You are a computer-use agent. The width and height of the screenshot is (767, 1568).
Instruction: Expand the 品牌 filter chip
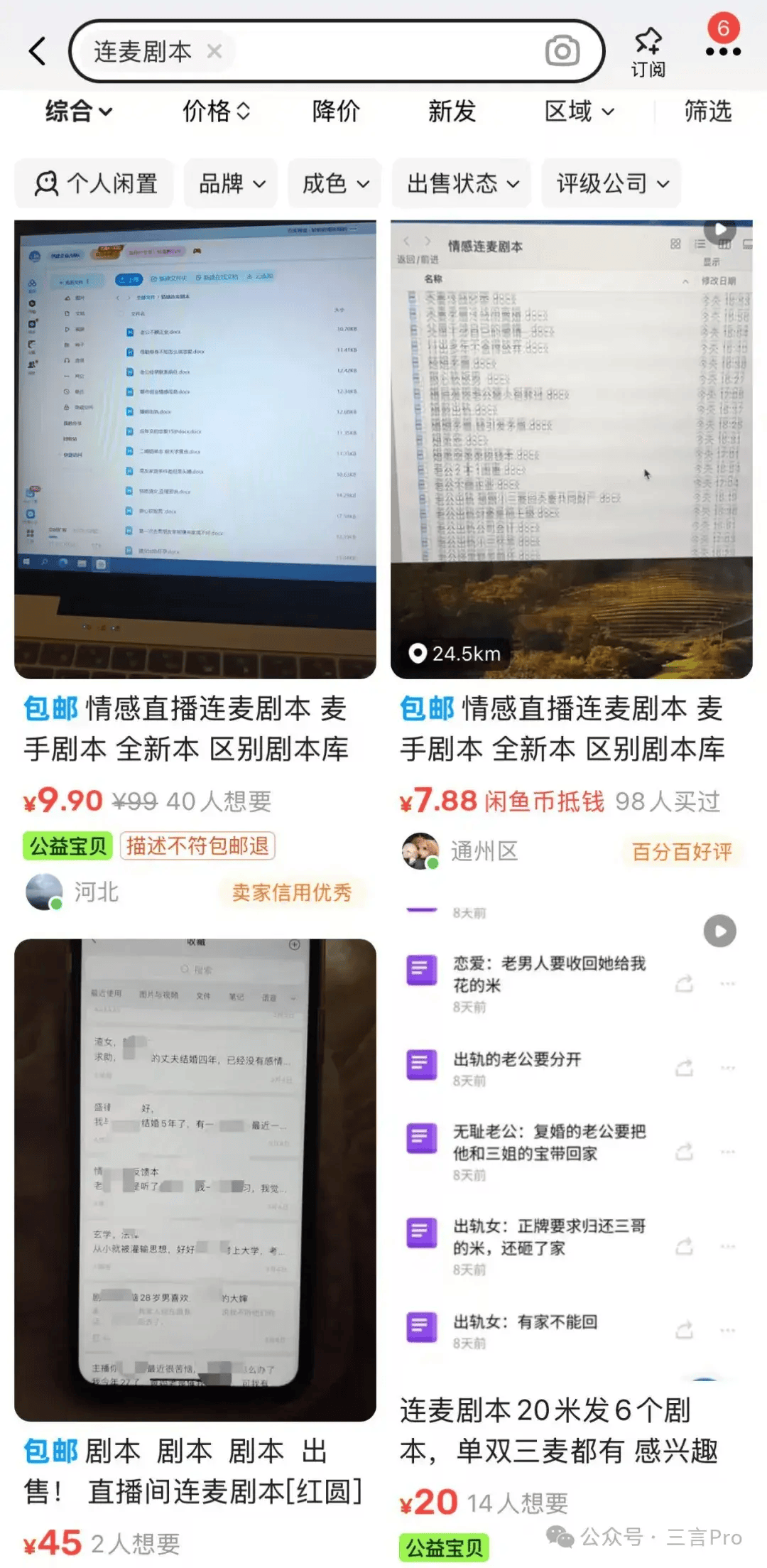tap(232, 184)
